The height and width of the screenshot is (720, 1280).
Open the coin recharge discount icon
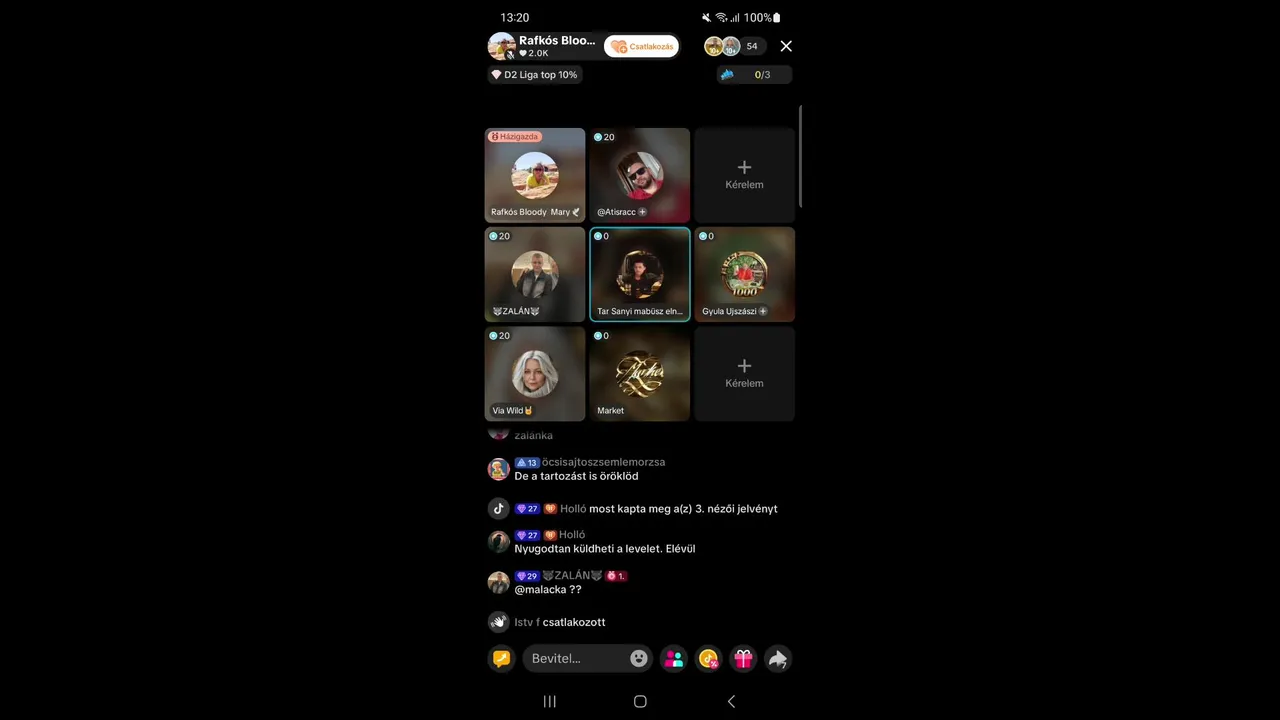708,658
